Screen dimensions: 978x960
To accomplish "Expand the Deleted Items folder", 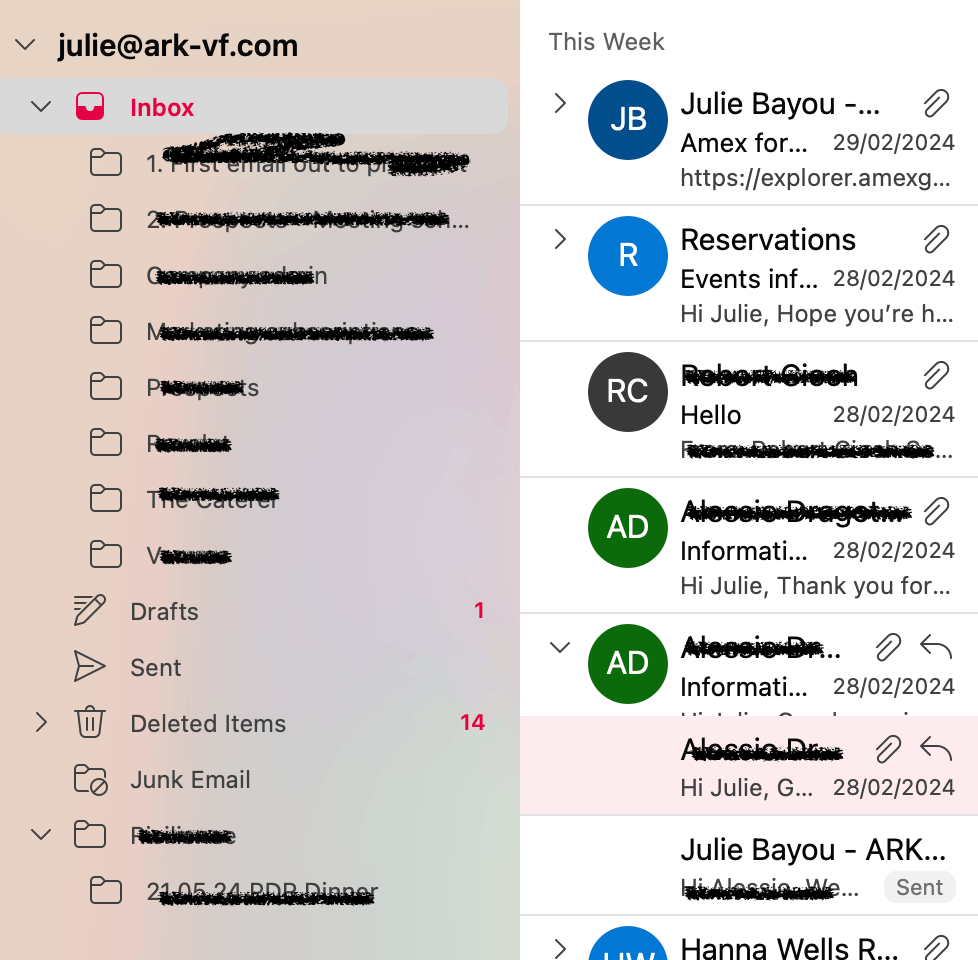I will click(x=41, y=722).
